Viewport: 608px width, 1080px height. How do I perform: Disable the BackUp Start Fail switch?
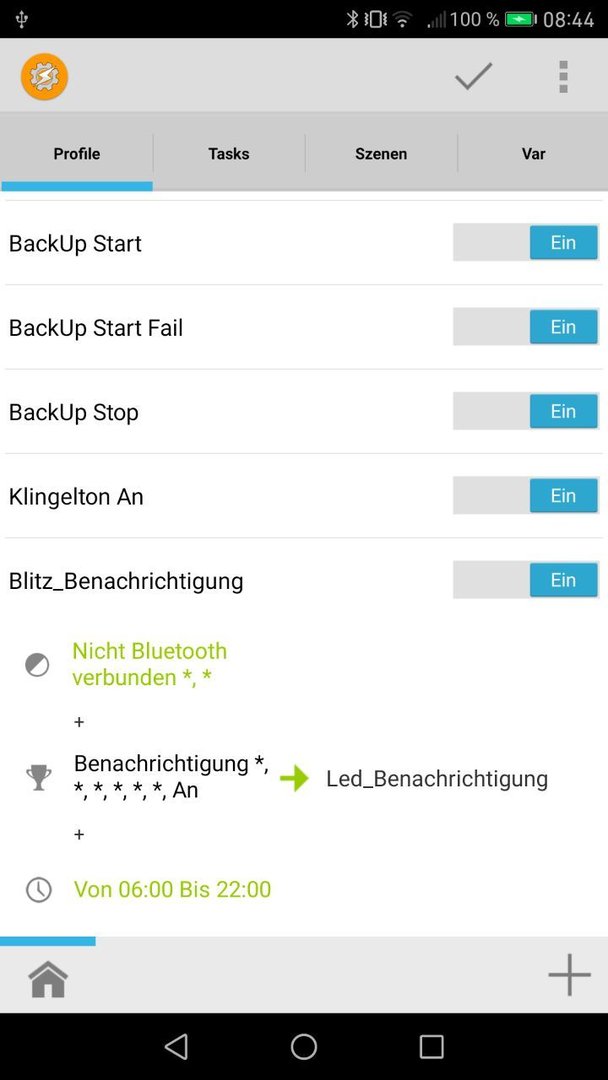[526, 327]
